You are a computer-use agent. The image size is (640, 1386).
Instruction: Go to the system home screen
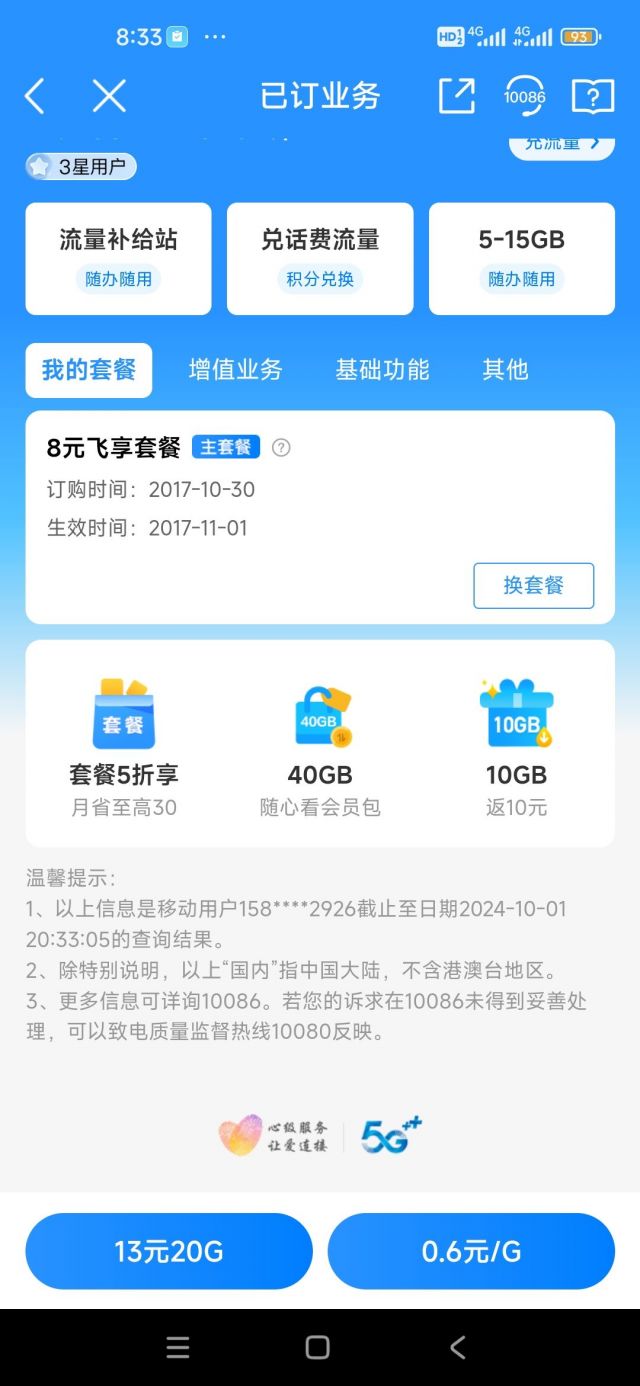pos(318,1347)
